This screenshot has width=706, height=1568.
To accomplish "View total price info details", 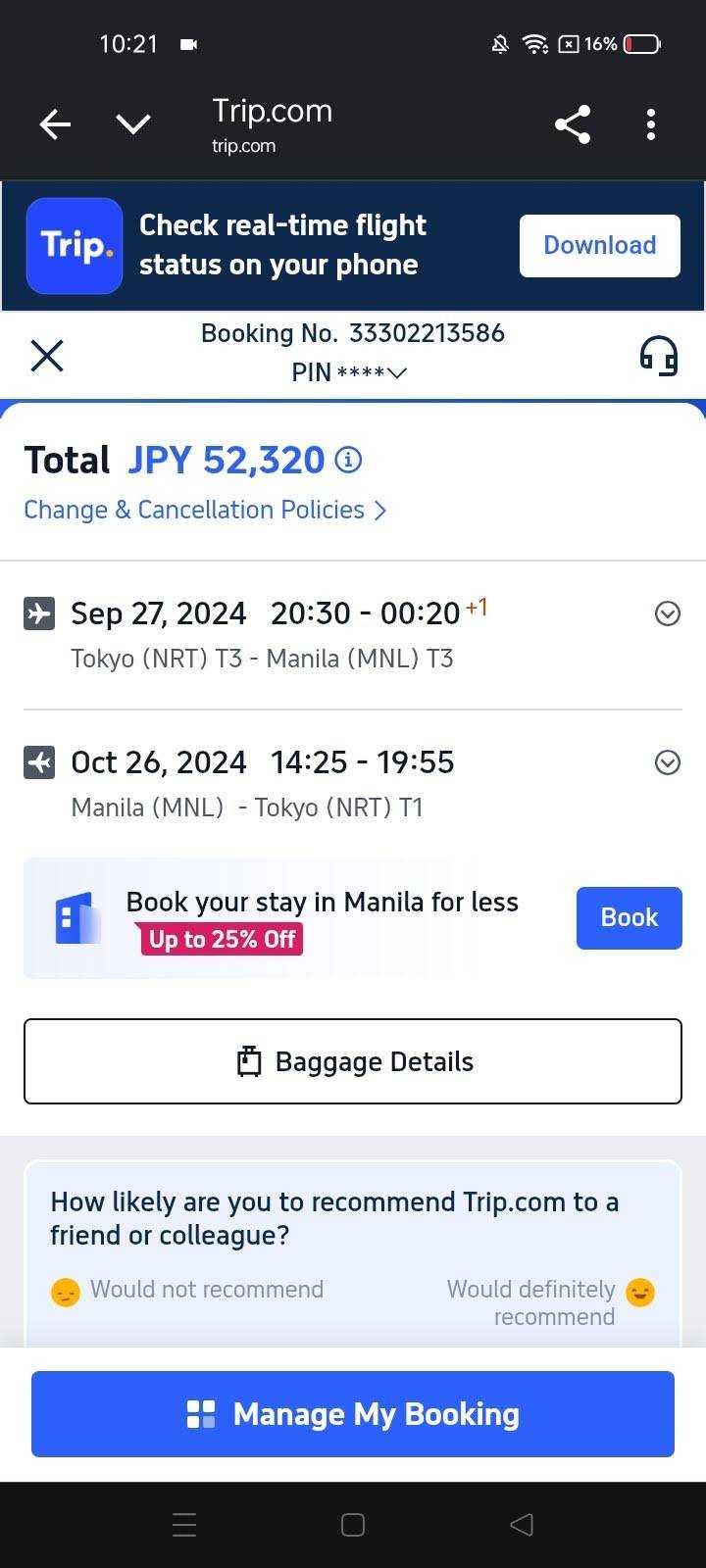I will pyautogui.click(x=348, y=460).
